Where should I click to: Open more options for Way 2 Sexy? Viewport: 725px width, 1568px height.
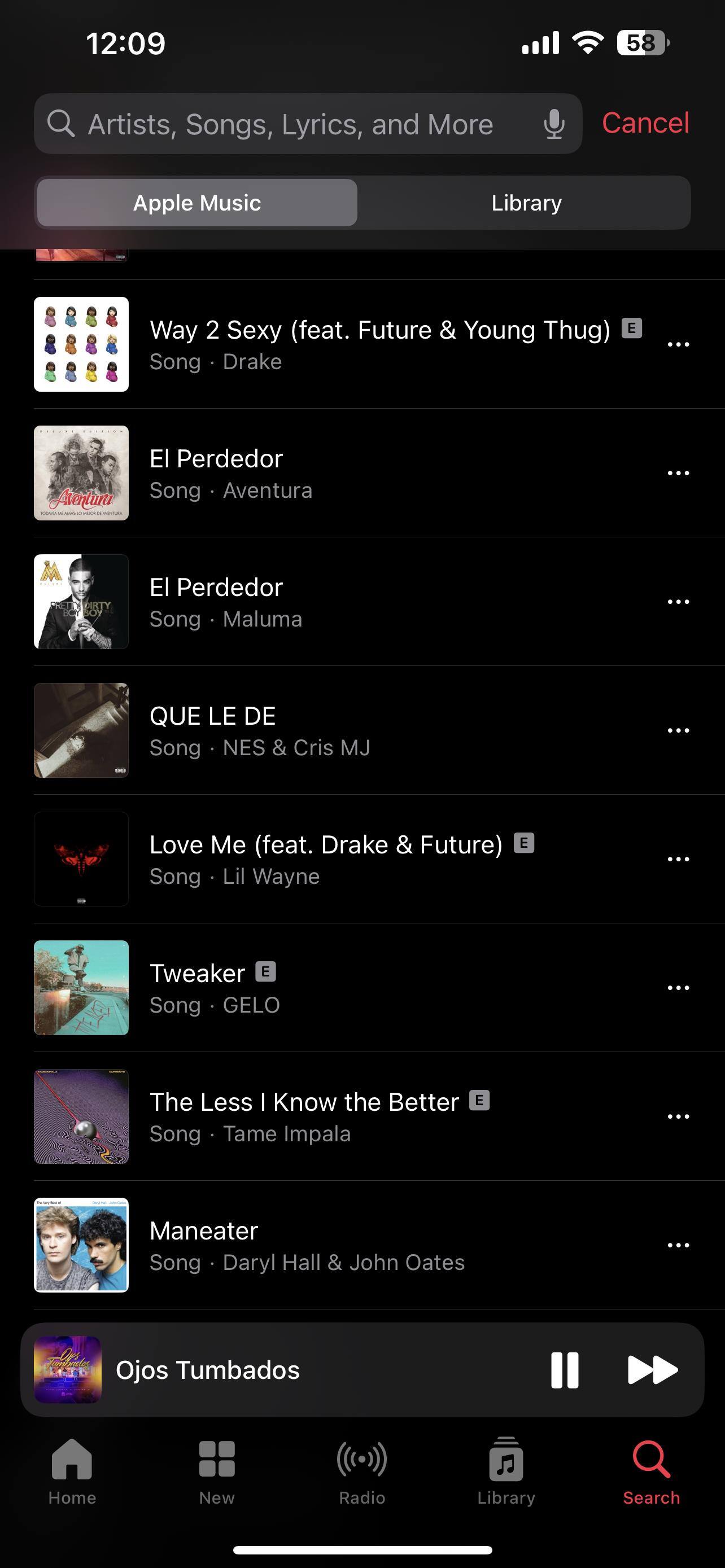(678, 344)
